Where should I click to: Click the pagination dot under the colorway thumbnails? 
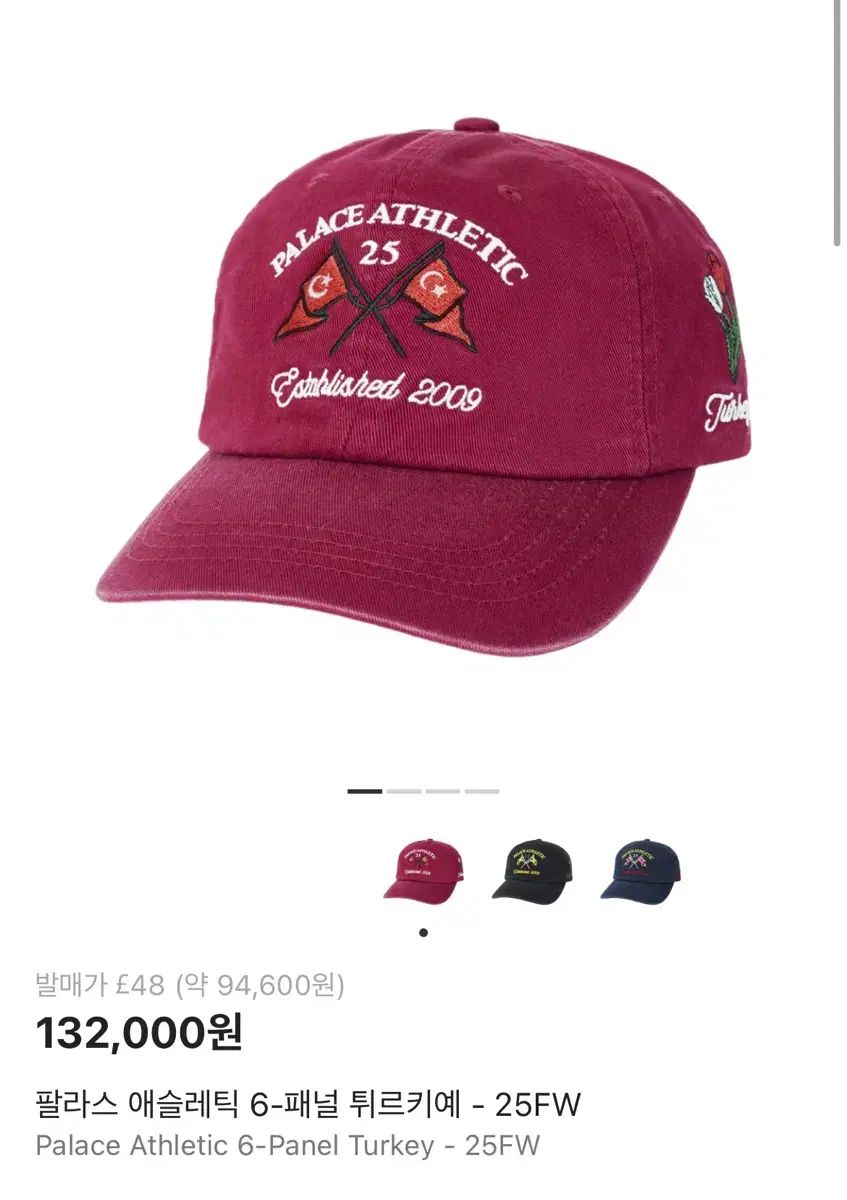(x=424, y=932)
